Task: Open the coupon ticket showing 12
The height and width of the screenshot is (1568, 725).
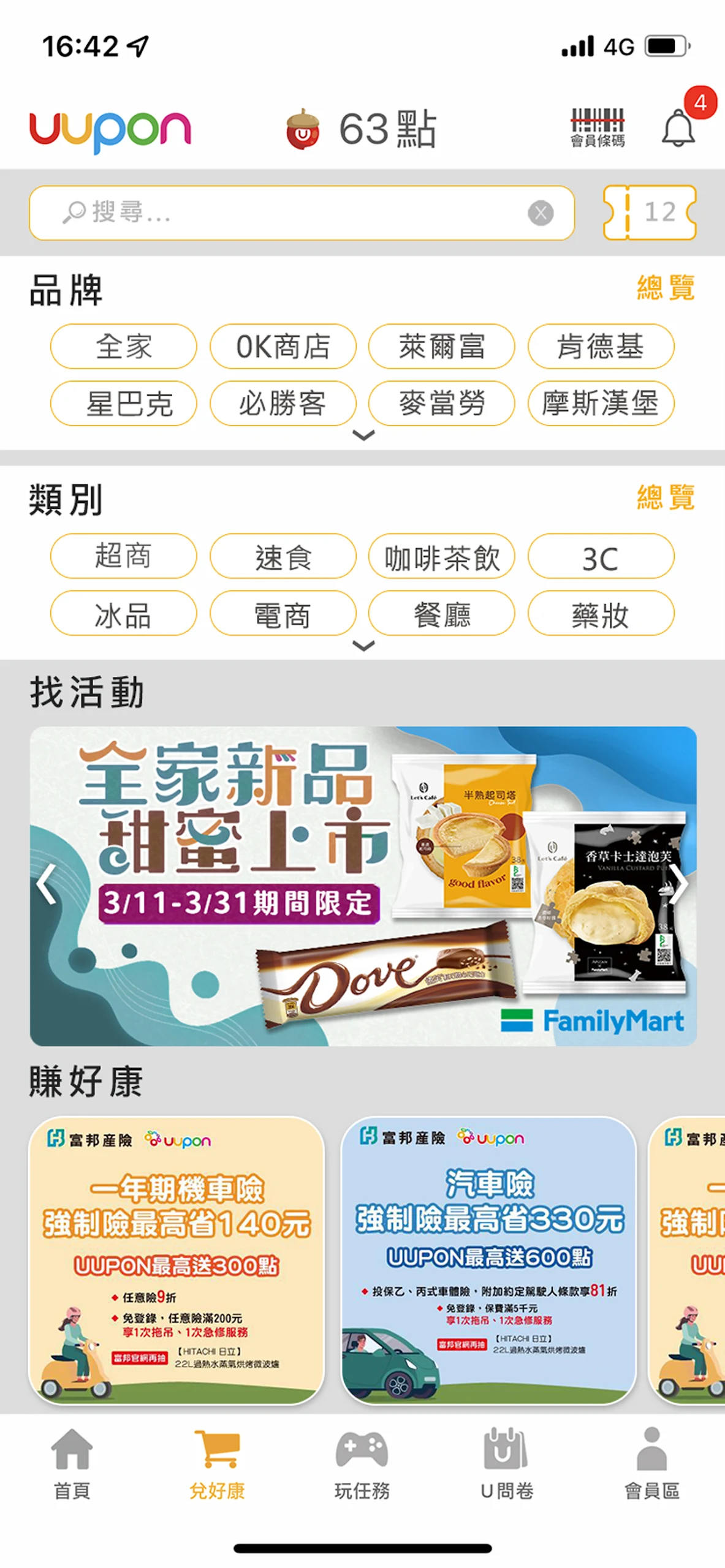Action: [650, 212]
